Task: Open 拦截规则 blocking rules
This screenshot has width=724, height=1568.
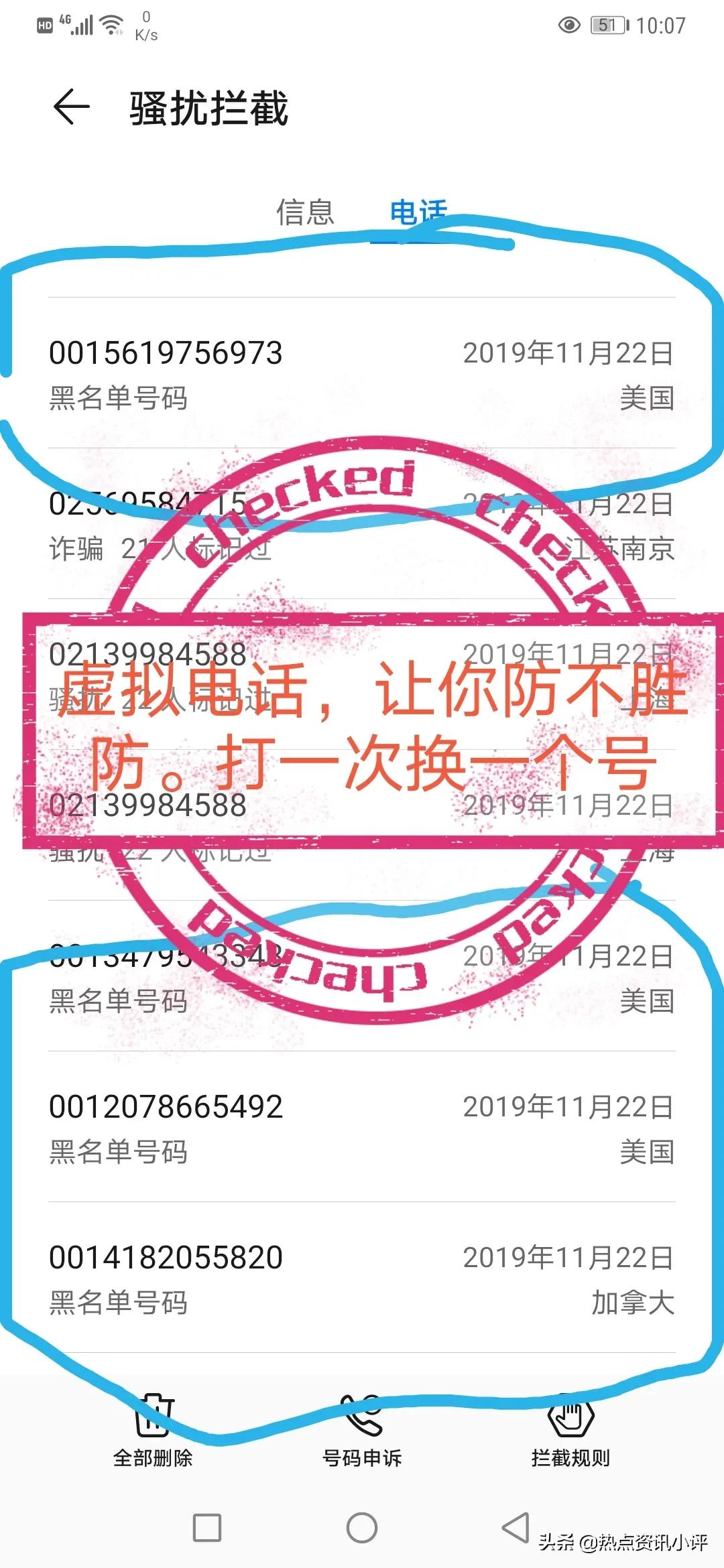Action: click(570, 1429)
